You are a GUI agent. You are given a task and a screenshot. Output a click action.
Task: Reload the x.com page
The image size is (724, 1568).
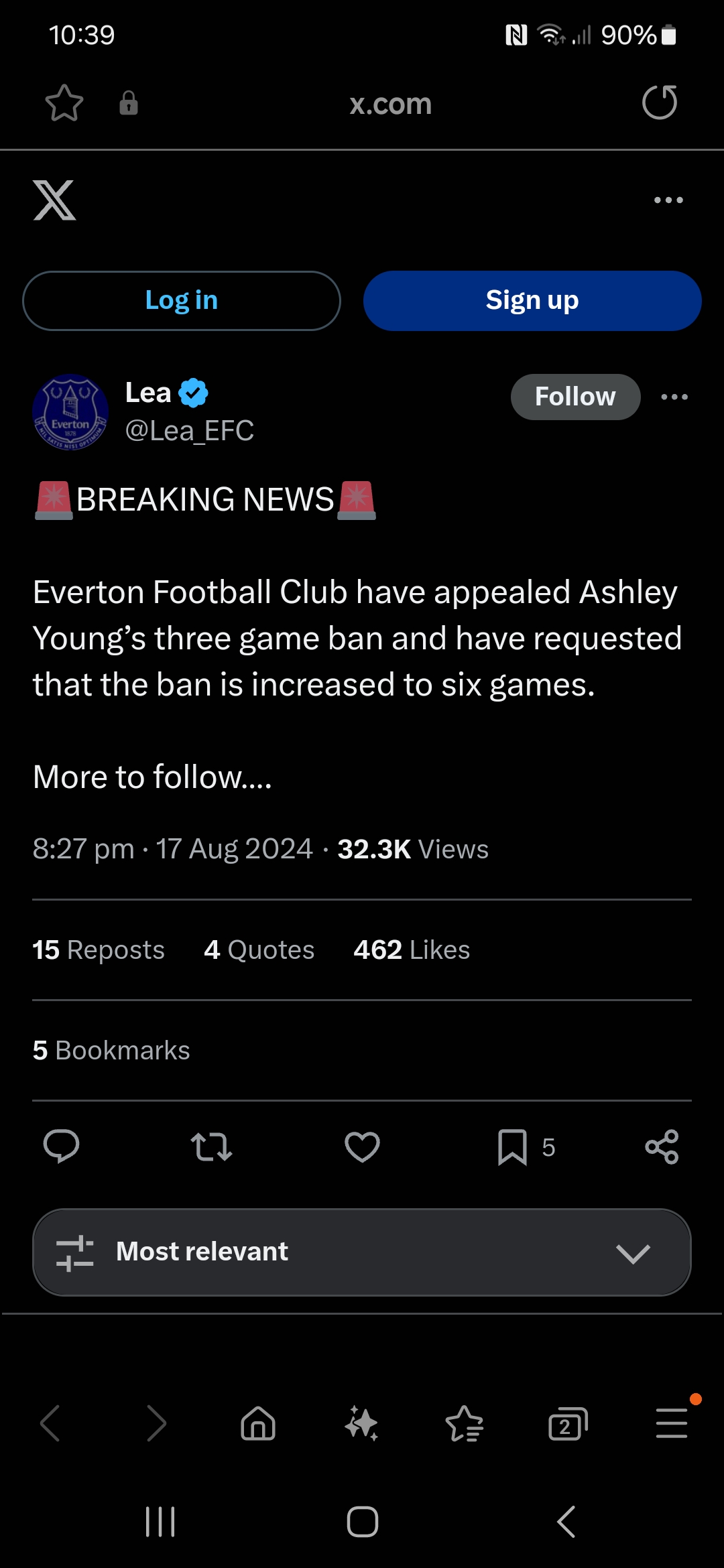[660, 103]
